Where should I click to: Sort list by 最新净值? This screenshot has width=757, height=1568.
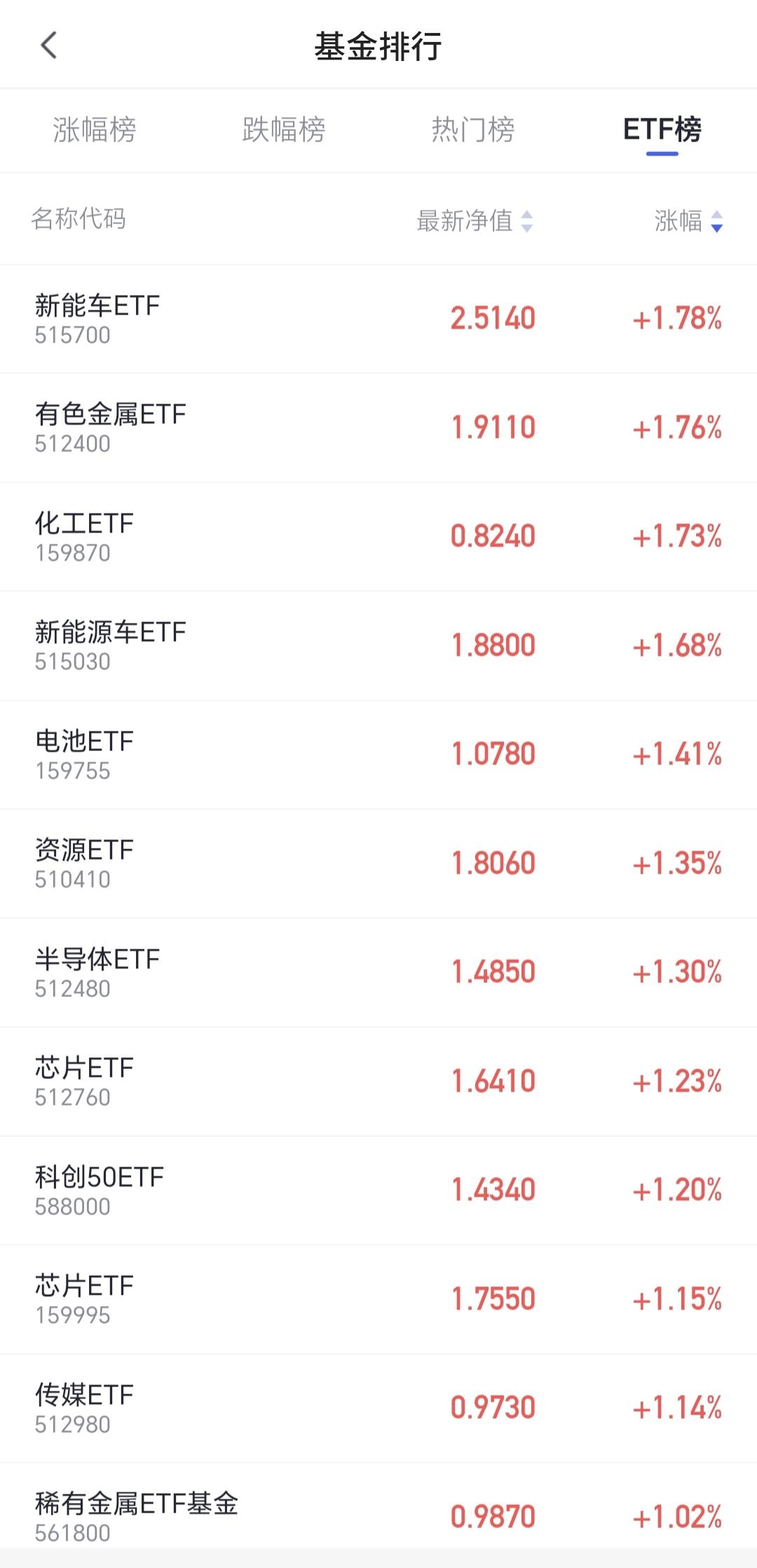point(475,221)
